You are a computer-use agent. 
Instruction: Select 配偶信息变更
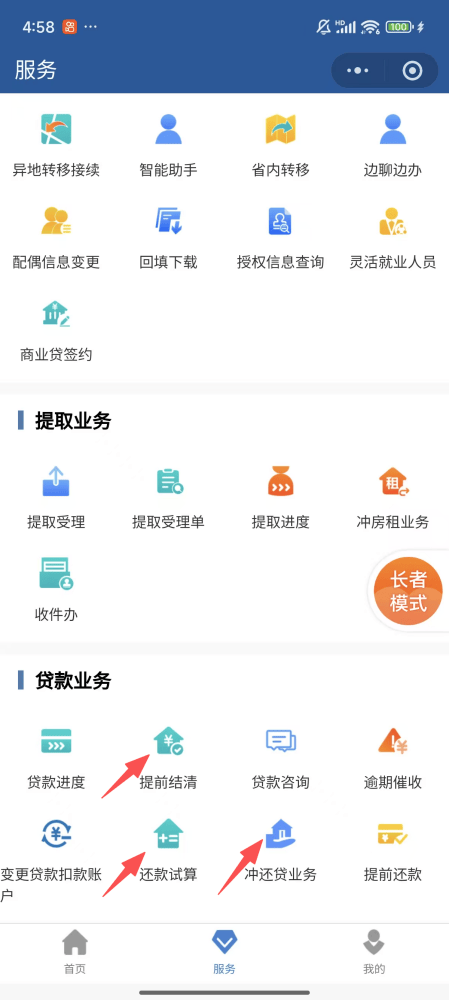(x=56, y=237)
